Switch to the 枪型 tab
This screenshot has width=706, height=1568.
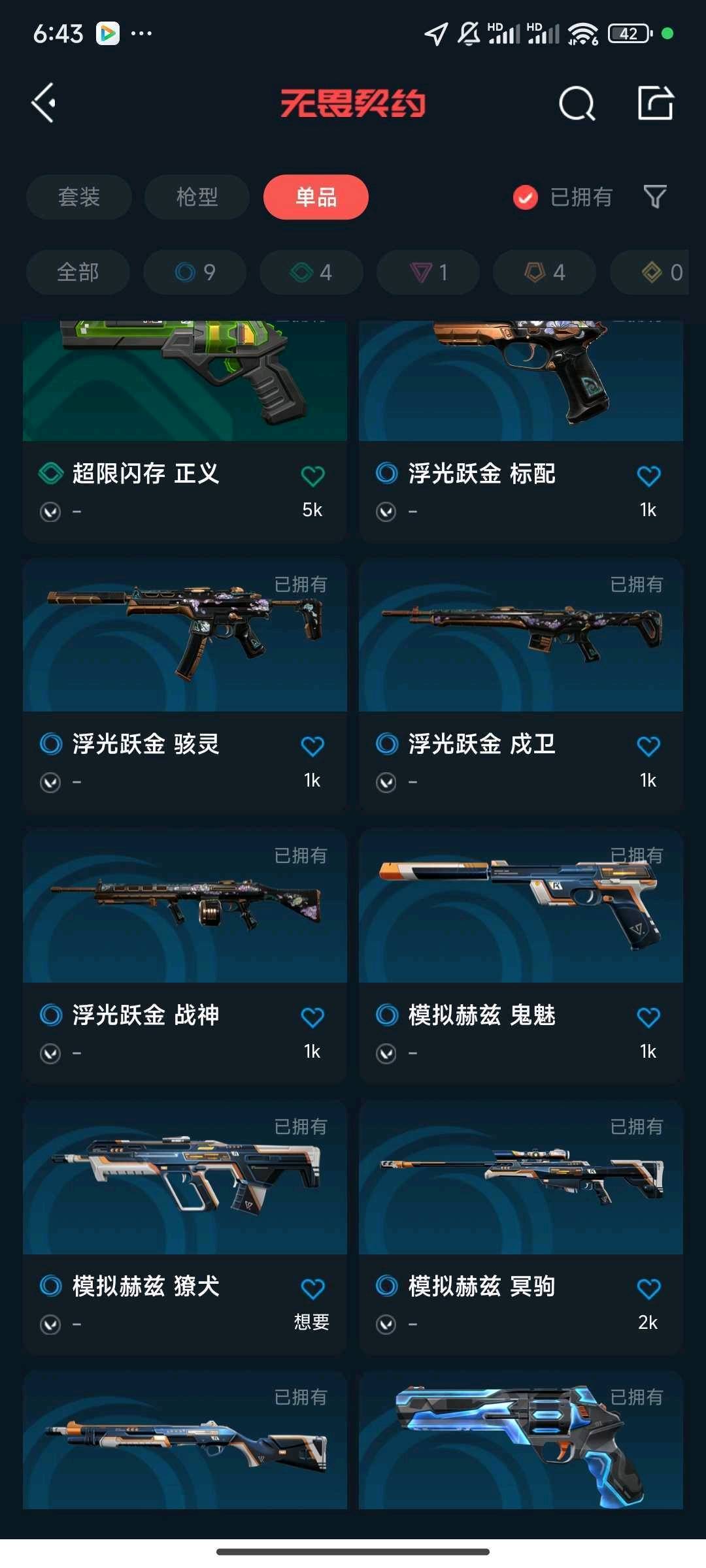[197, 197]
